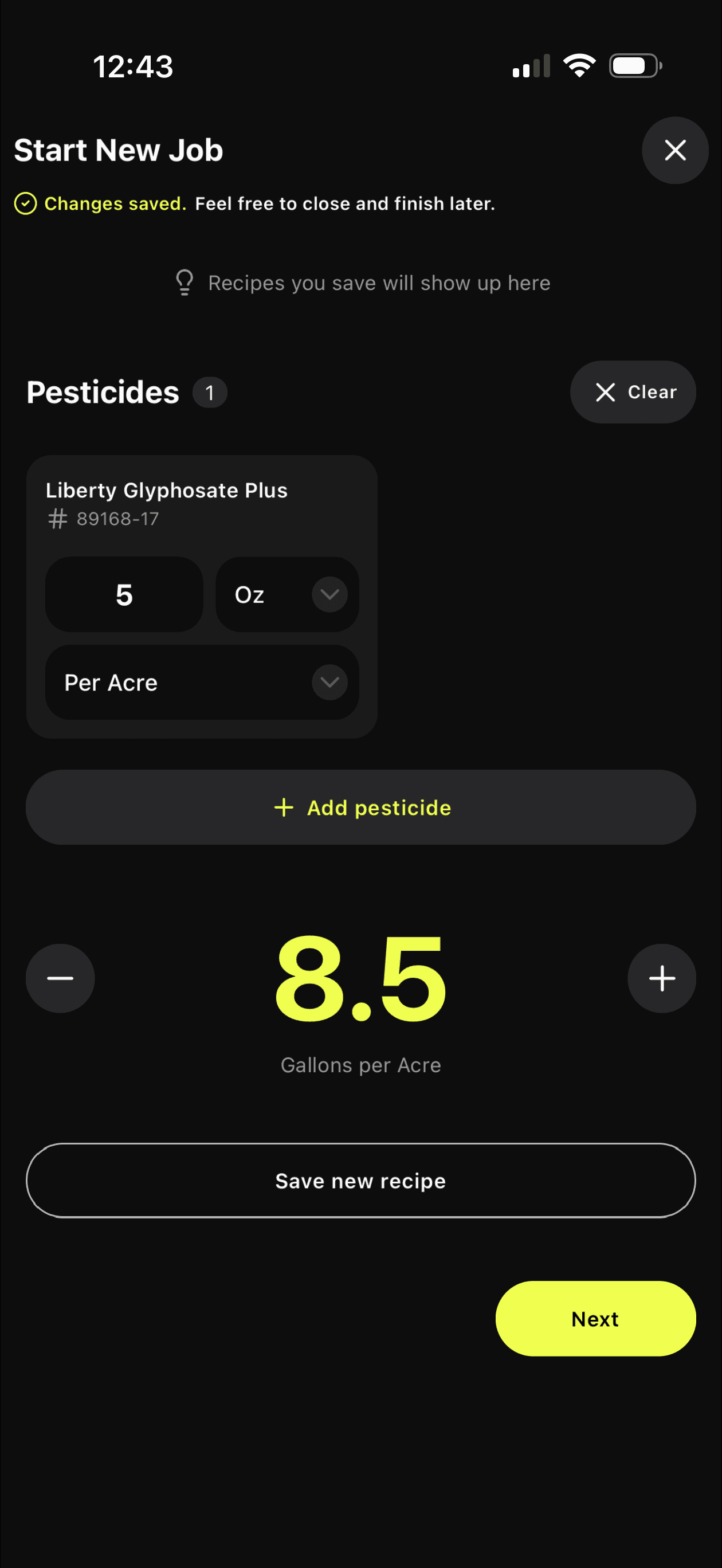Add another pesticide
The width and height of the screenshot is (722, 1568).
[x=360, y=807]
